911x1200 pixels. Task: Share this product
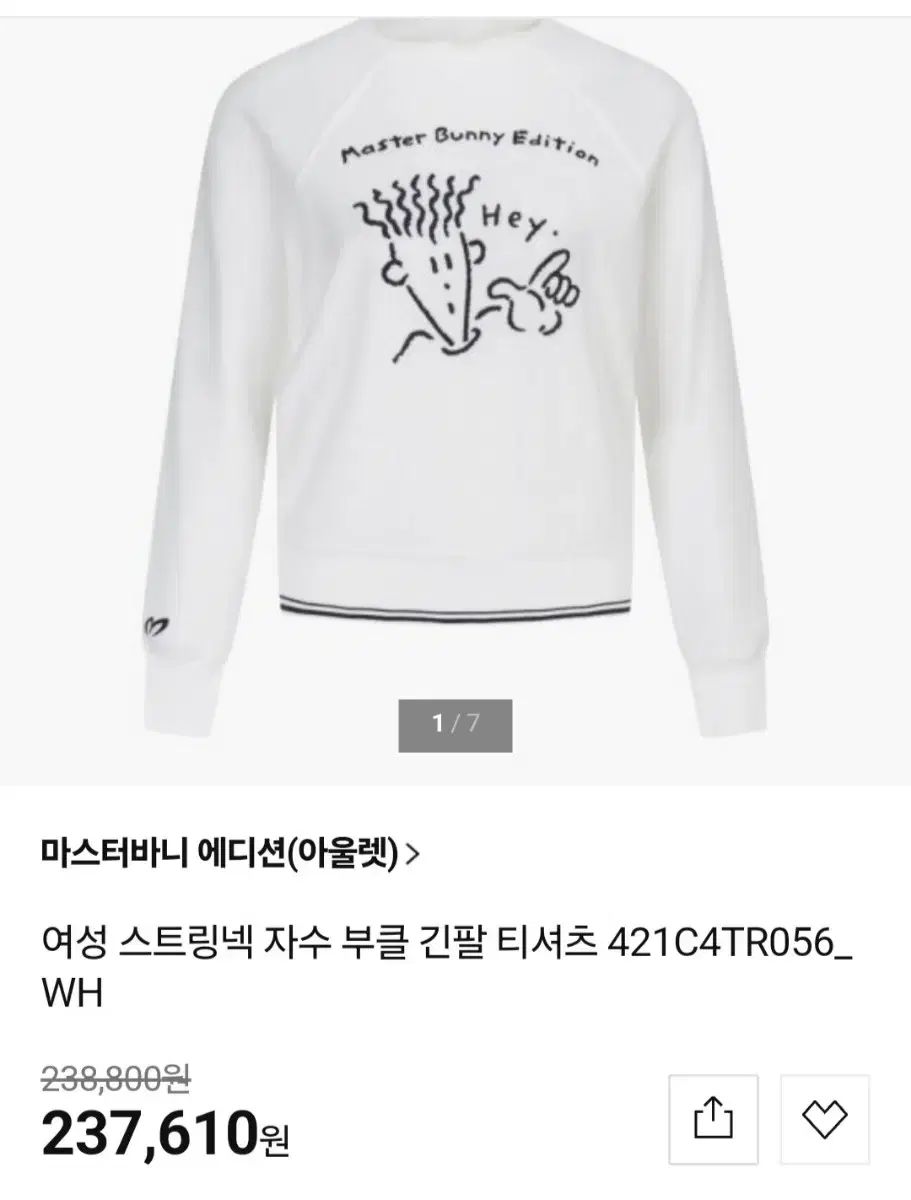click(713, 1117)
